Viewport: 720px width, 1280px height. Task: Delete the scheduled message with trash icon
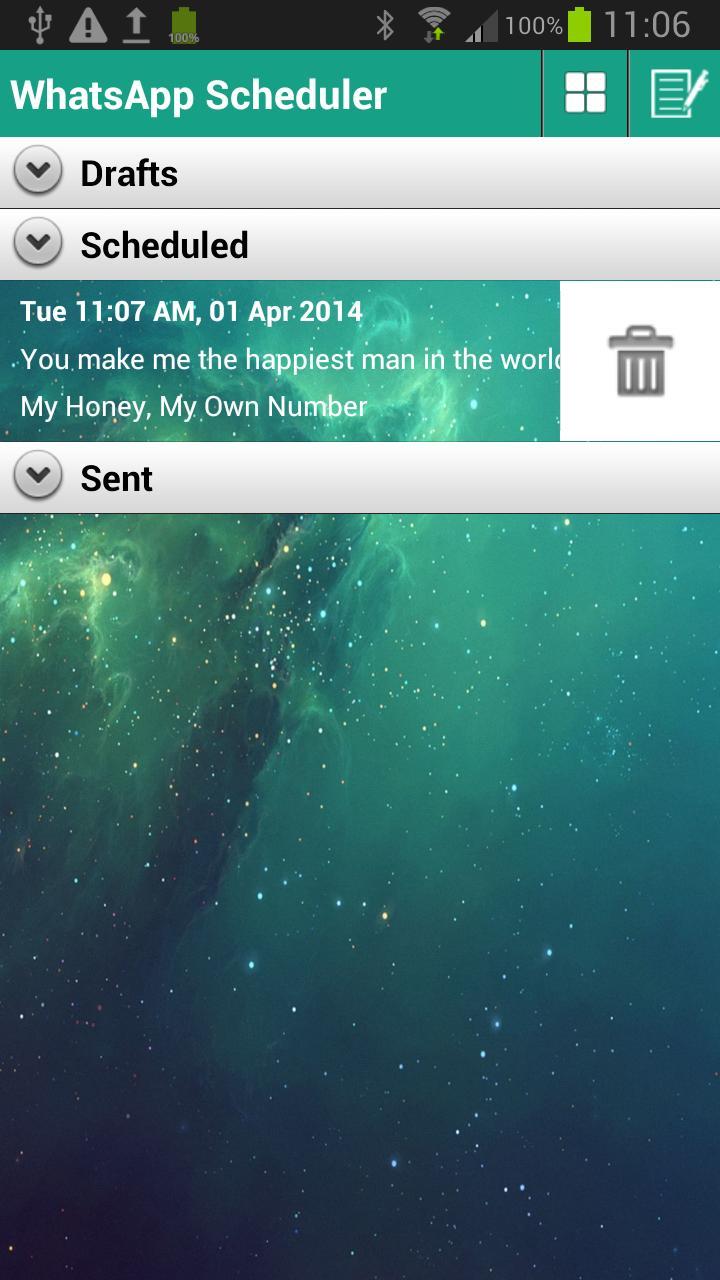click(640, 361)
